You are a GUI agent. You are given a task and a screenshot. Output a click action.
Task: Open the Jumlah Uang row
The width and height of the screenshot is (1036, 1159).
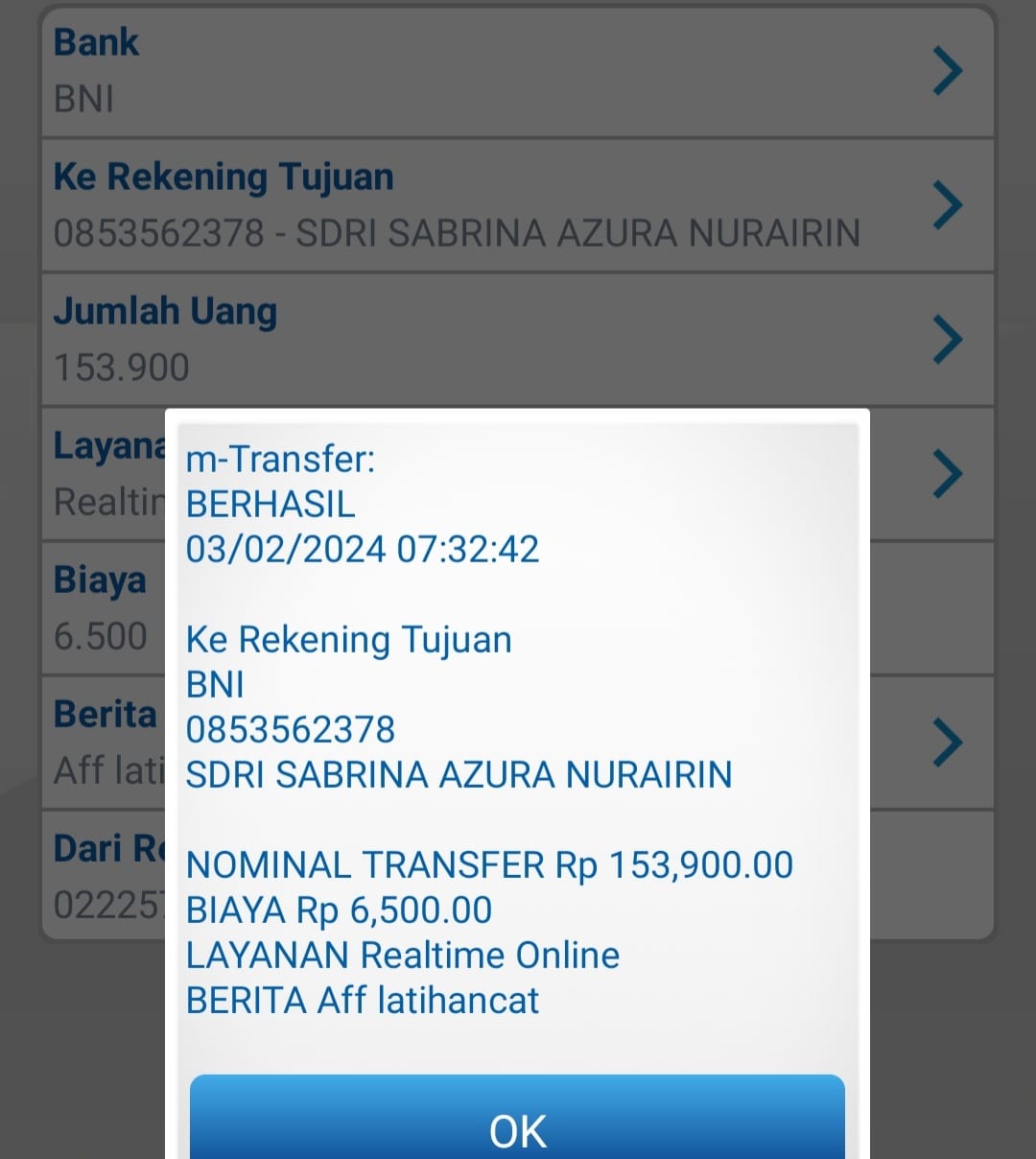517,340
